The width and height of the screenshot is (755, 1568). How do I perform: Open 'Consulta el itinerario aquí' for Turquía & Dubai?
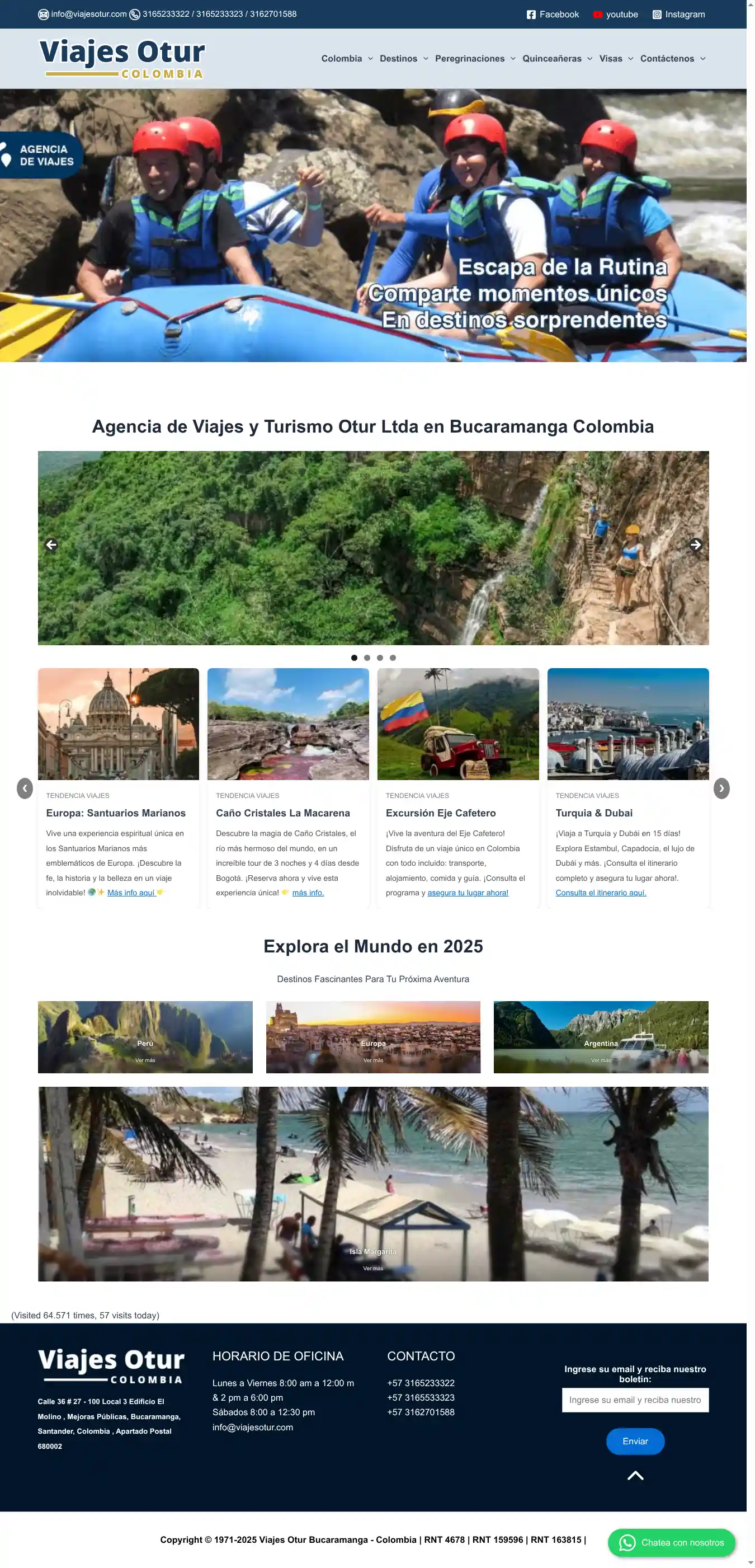[601, 893]
